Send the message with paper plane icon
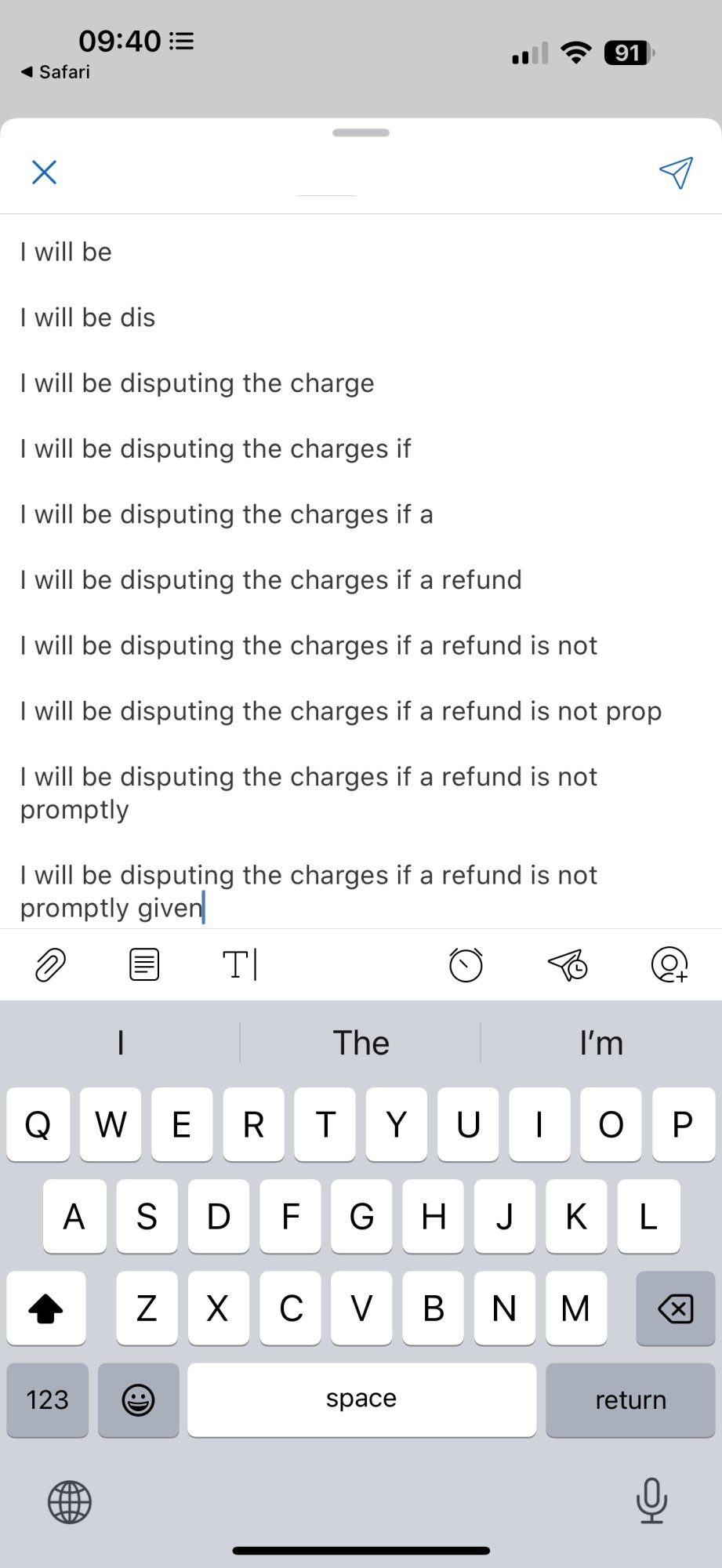Image resolution: width=722 pixels, height=1568 pixels. (x=676, y=172)
